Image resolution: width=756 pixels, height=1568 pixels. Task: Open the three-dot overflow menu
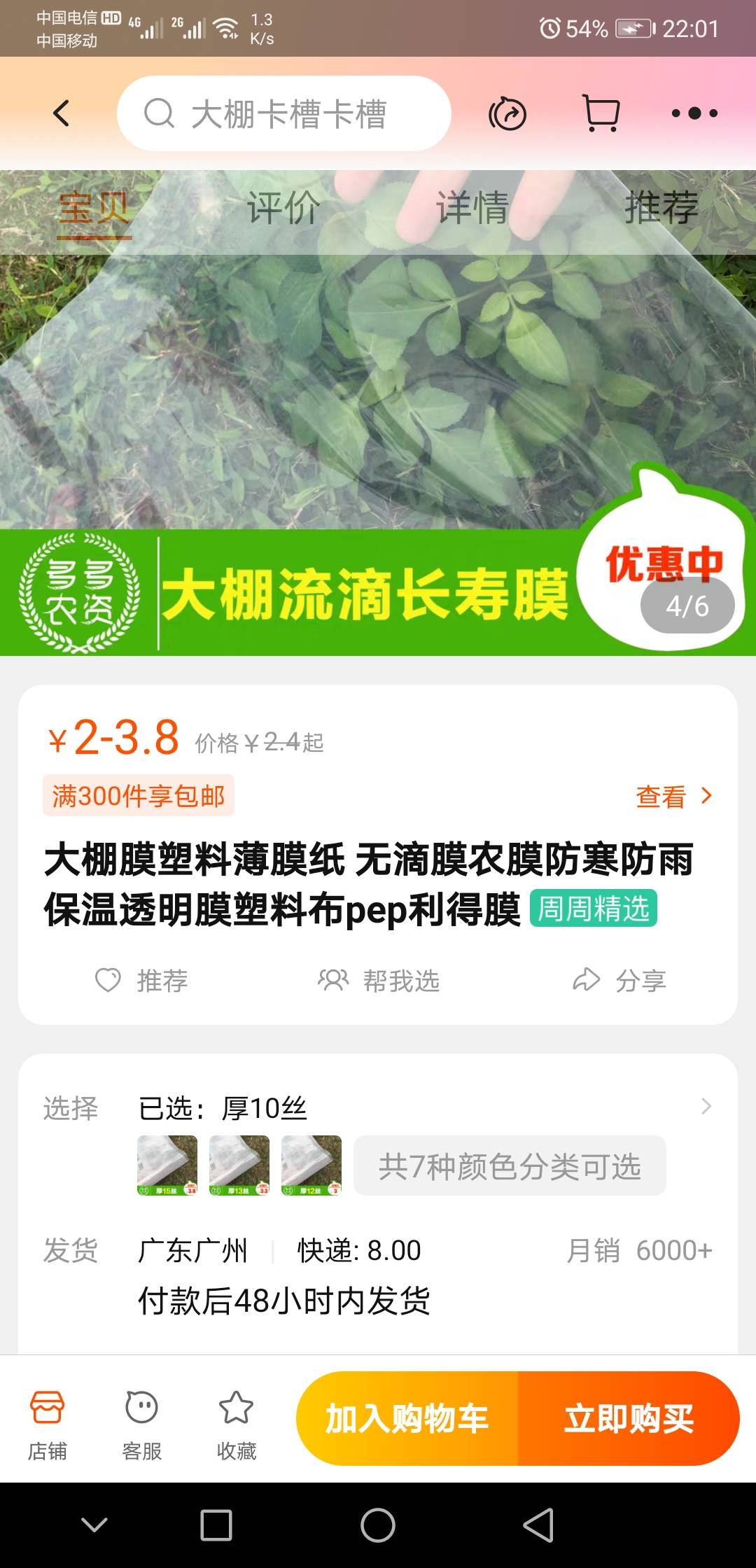pos(694,113)
